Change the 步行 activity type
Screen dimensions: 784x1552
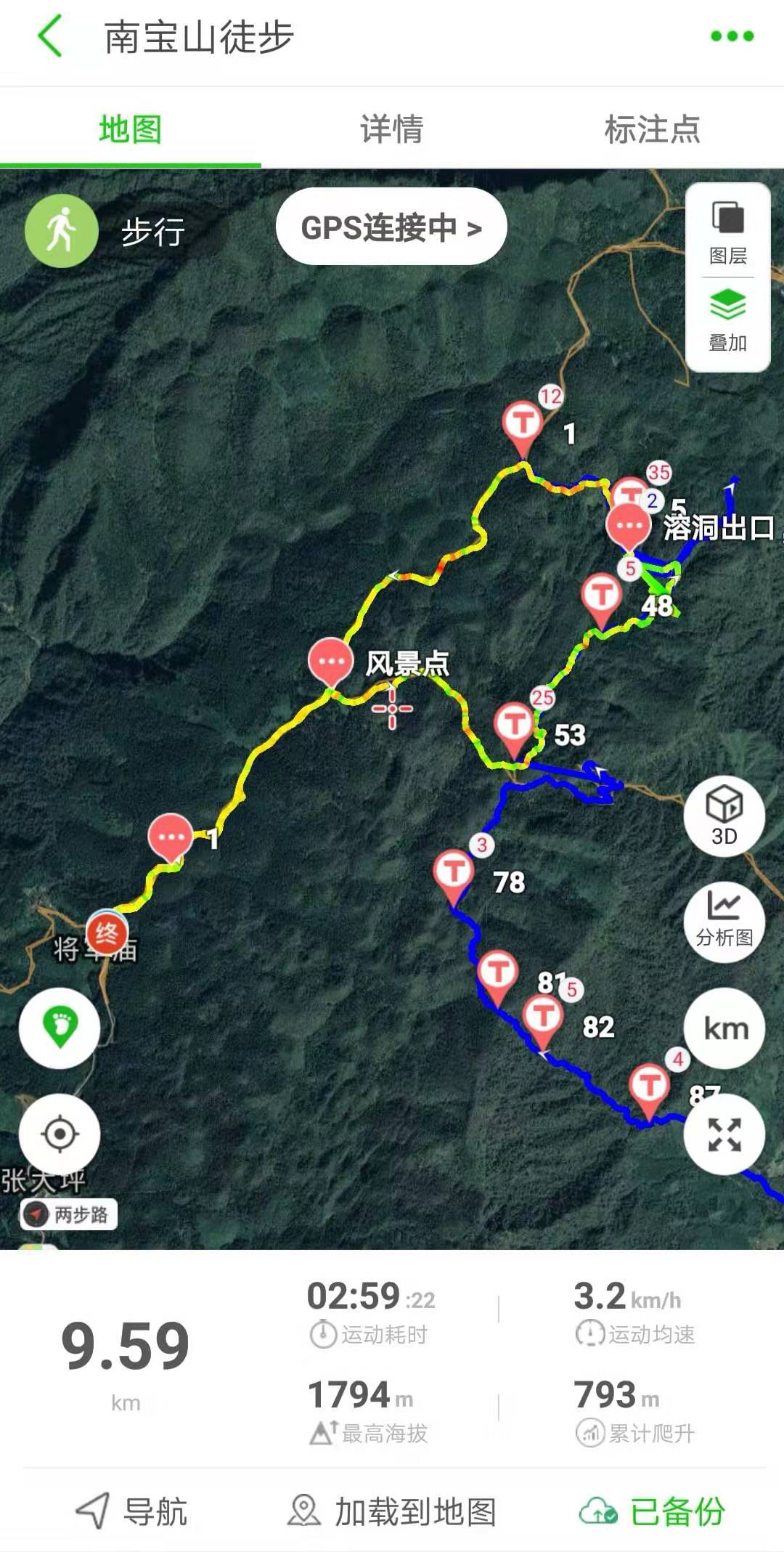62,231
